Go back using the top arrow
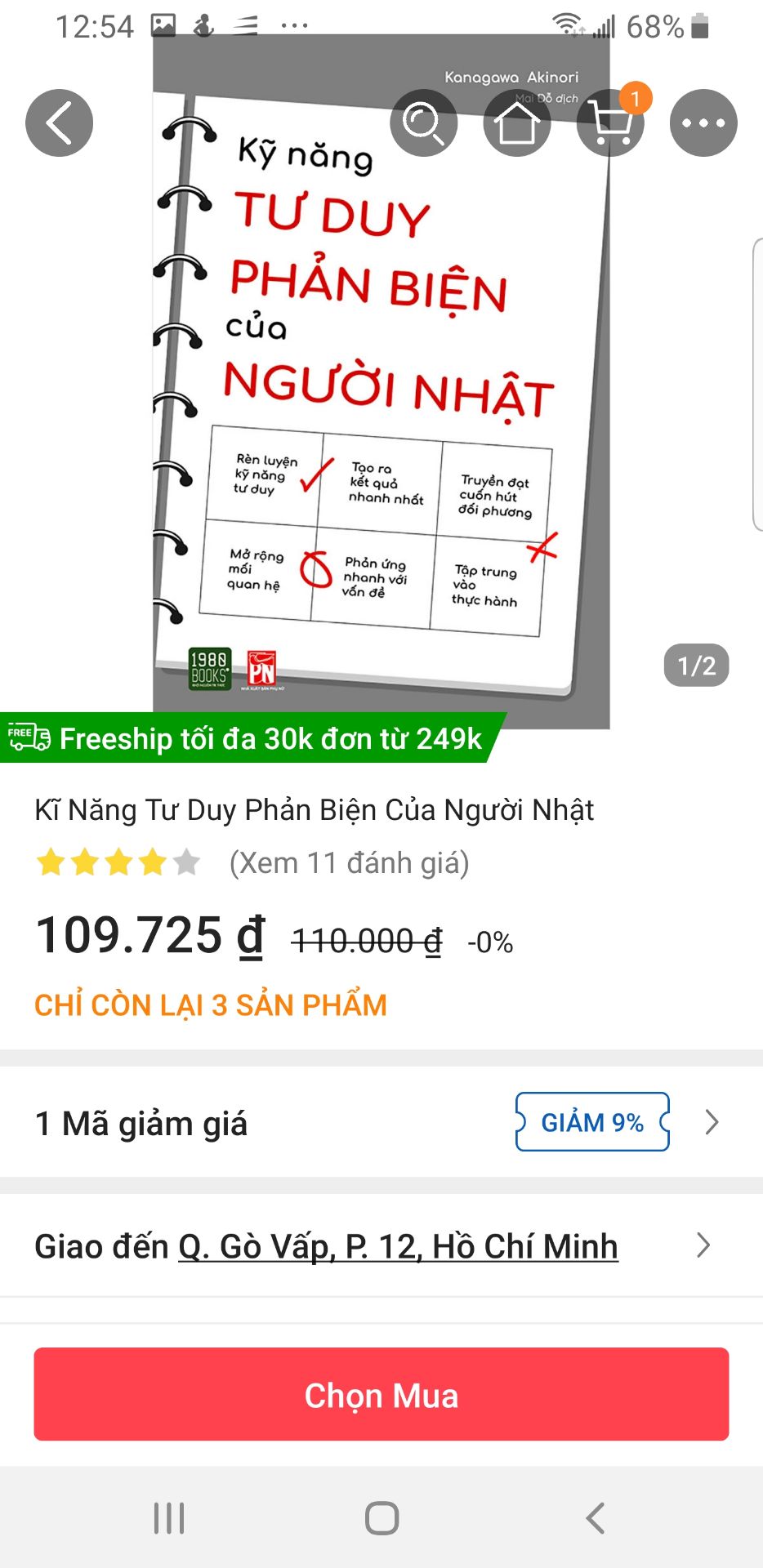The image size is (763, 1568). click(59, 123)
